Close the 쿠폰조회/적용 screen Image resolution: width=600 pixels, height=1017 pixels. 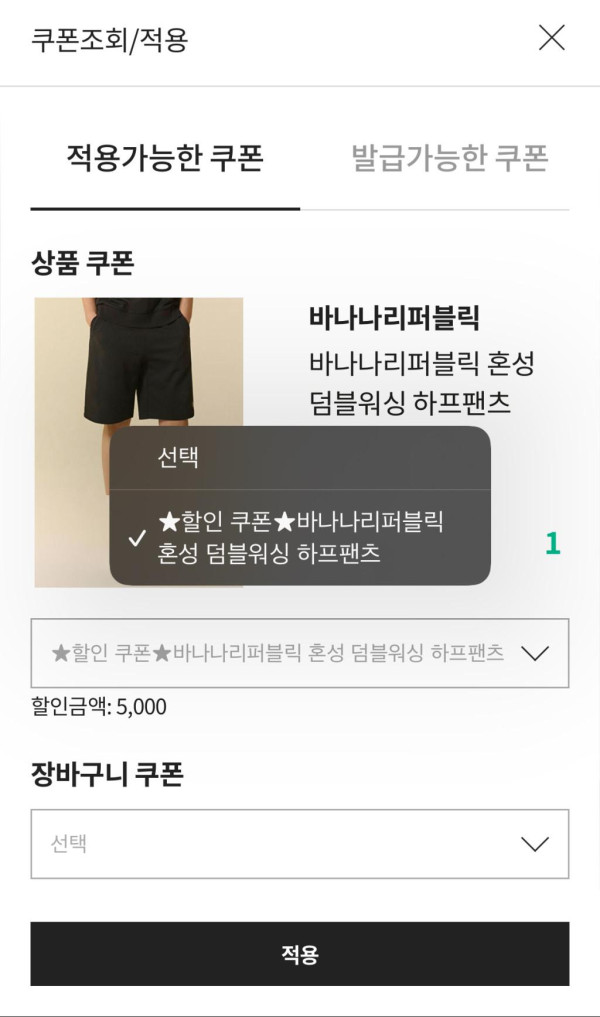551,38
